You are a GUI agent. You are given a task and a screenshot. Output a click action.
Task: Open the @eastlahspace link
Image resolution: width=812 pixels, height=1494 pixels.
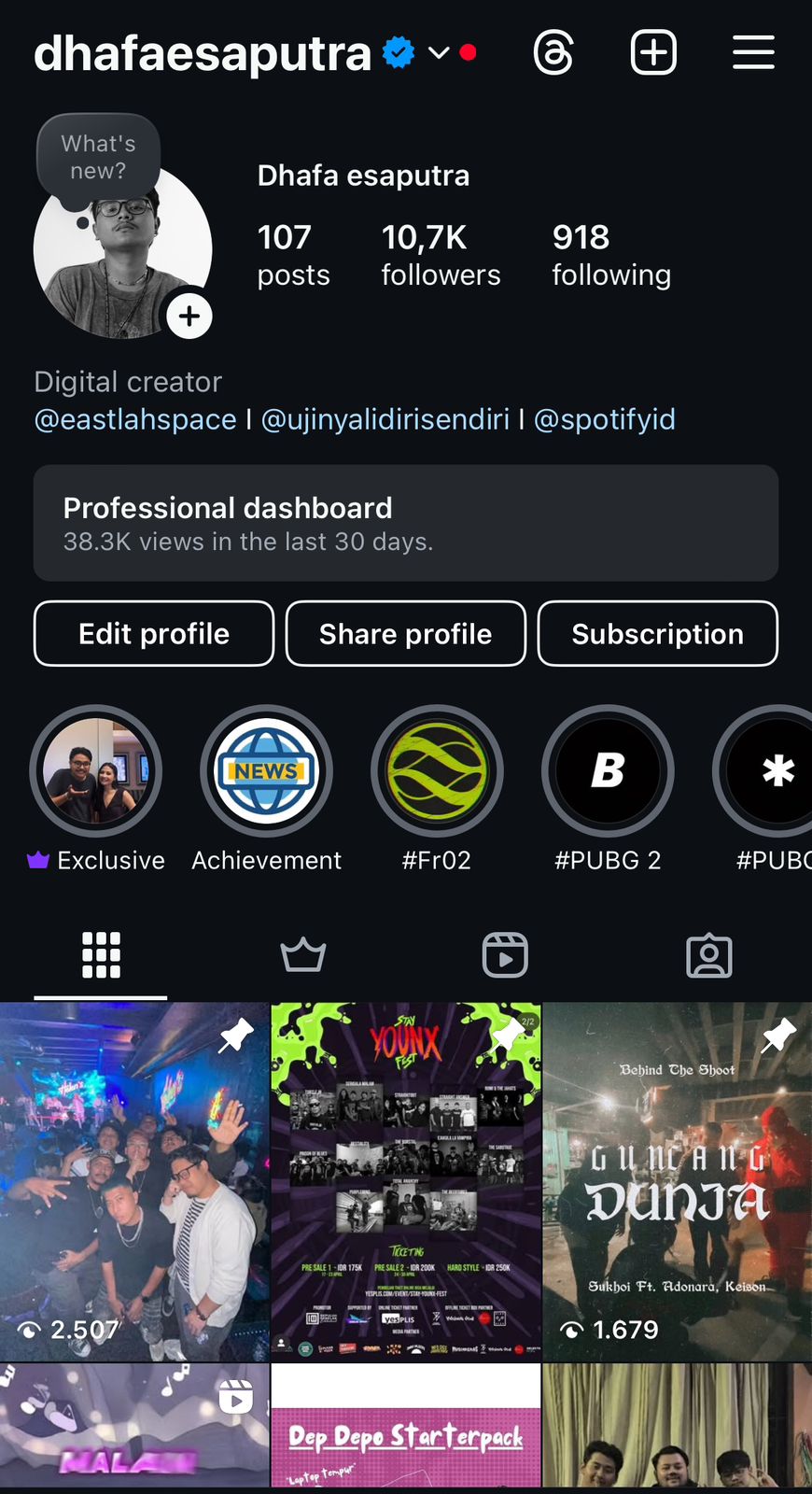point(135,419)
